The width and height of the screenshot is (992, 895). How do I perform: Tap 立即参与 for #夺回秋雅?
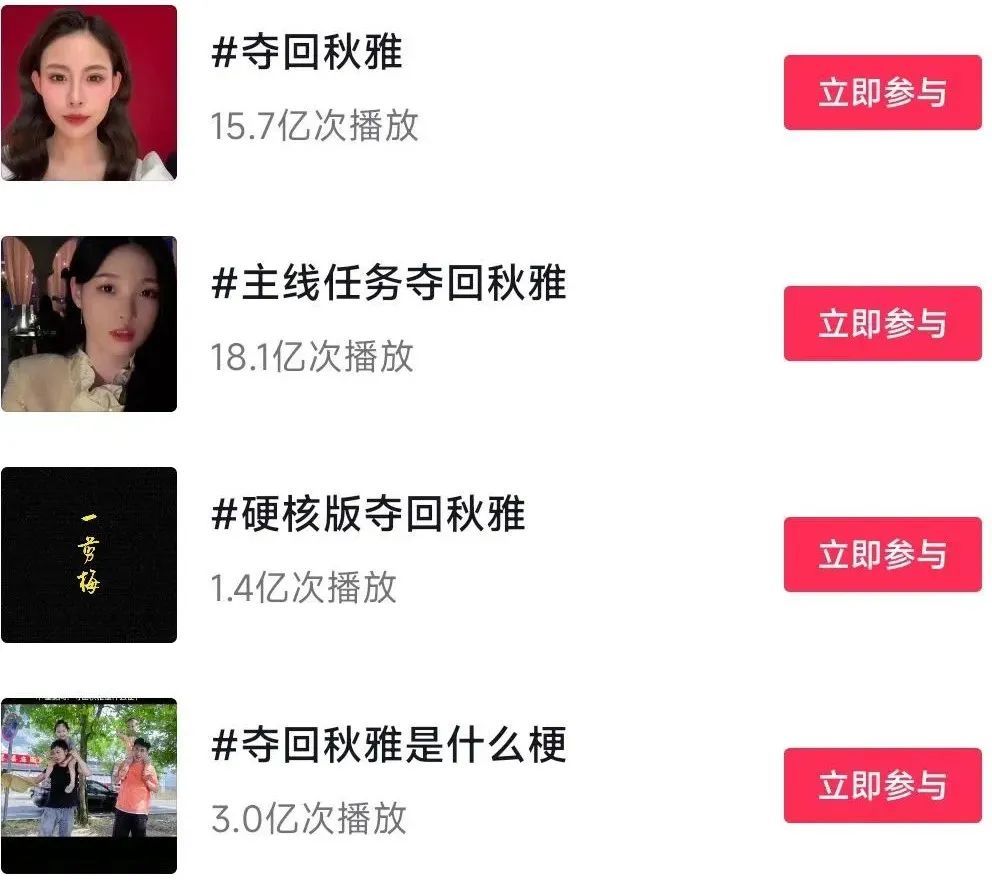point(882,93)
